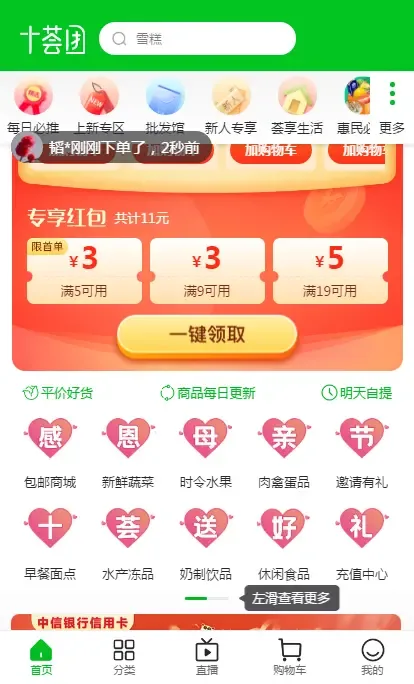Screen dimensions: 414x684
Task: Go to the 购物车 tab
Action: 290,657
